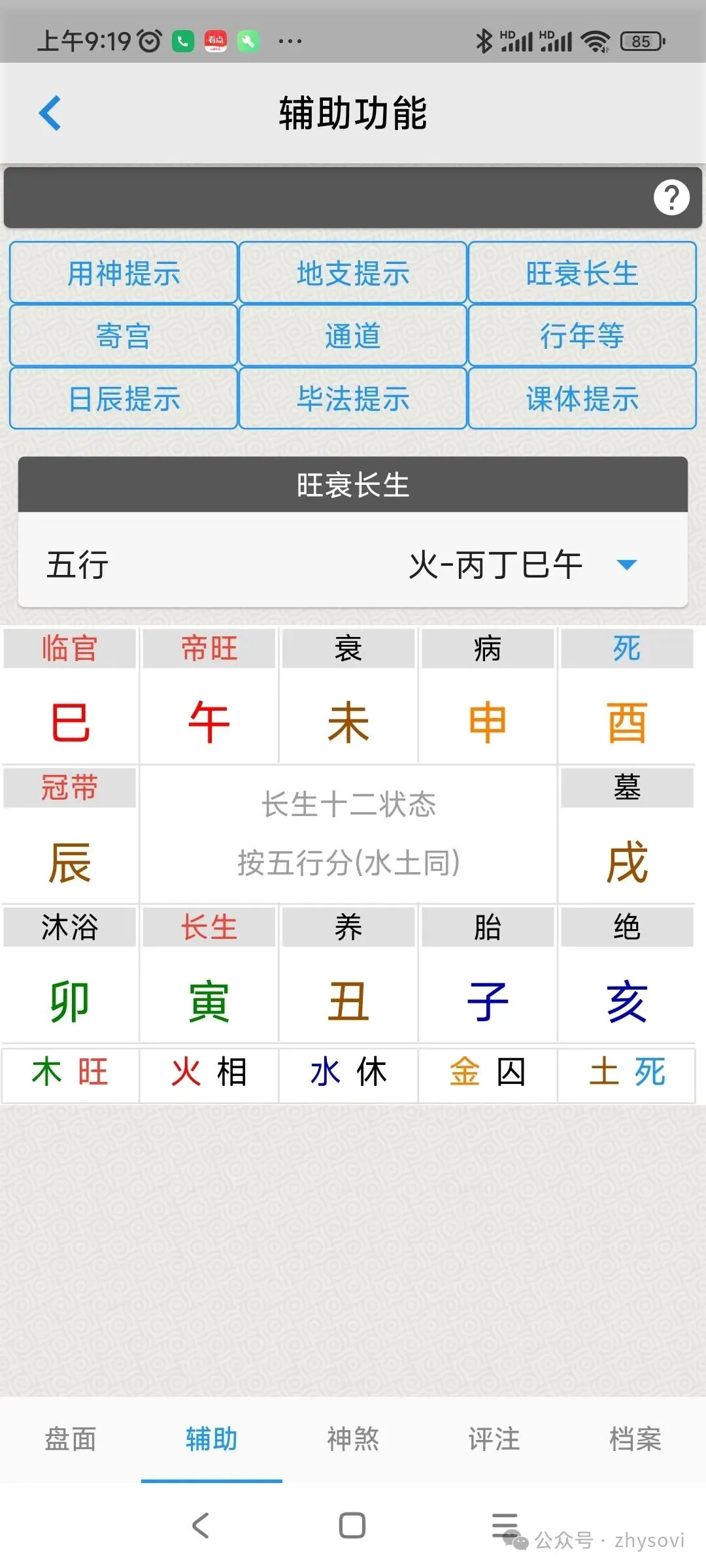Screen dimensions: 706x1568
Task: Tap the system home button
Action: click(352, 1526)
